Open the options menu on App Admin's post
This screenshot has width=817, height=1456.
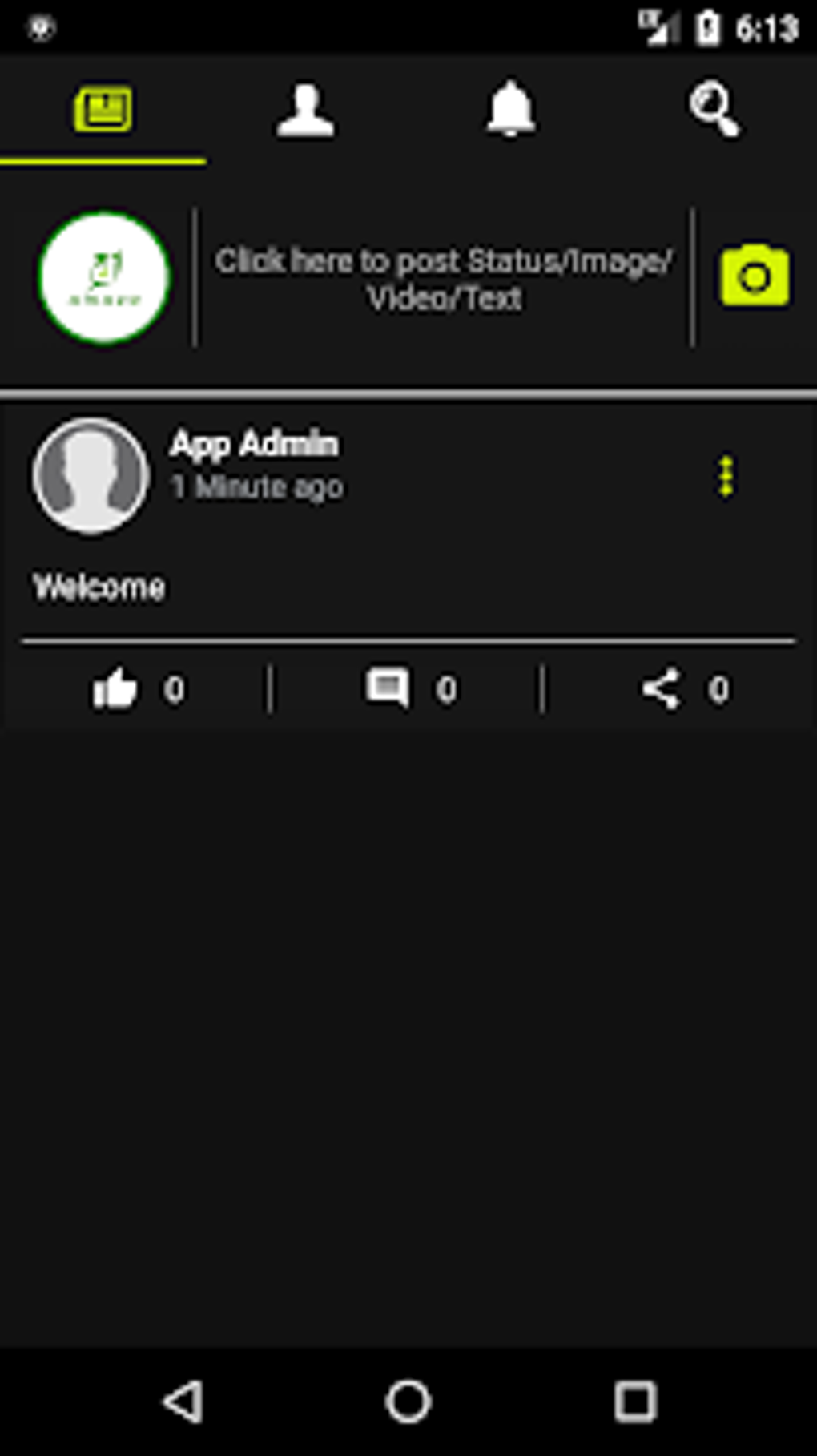click(726, 477)
